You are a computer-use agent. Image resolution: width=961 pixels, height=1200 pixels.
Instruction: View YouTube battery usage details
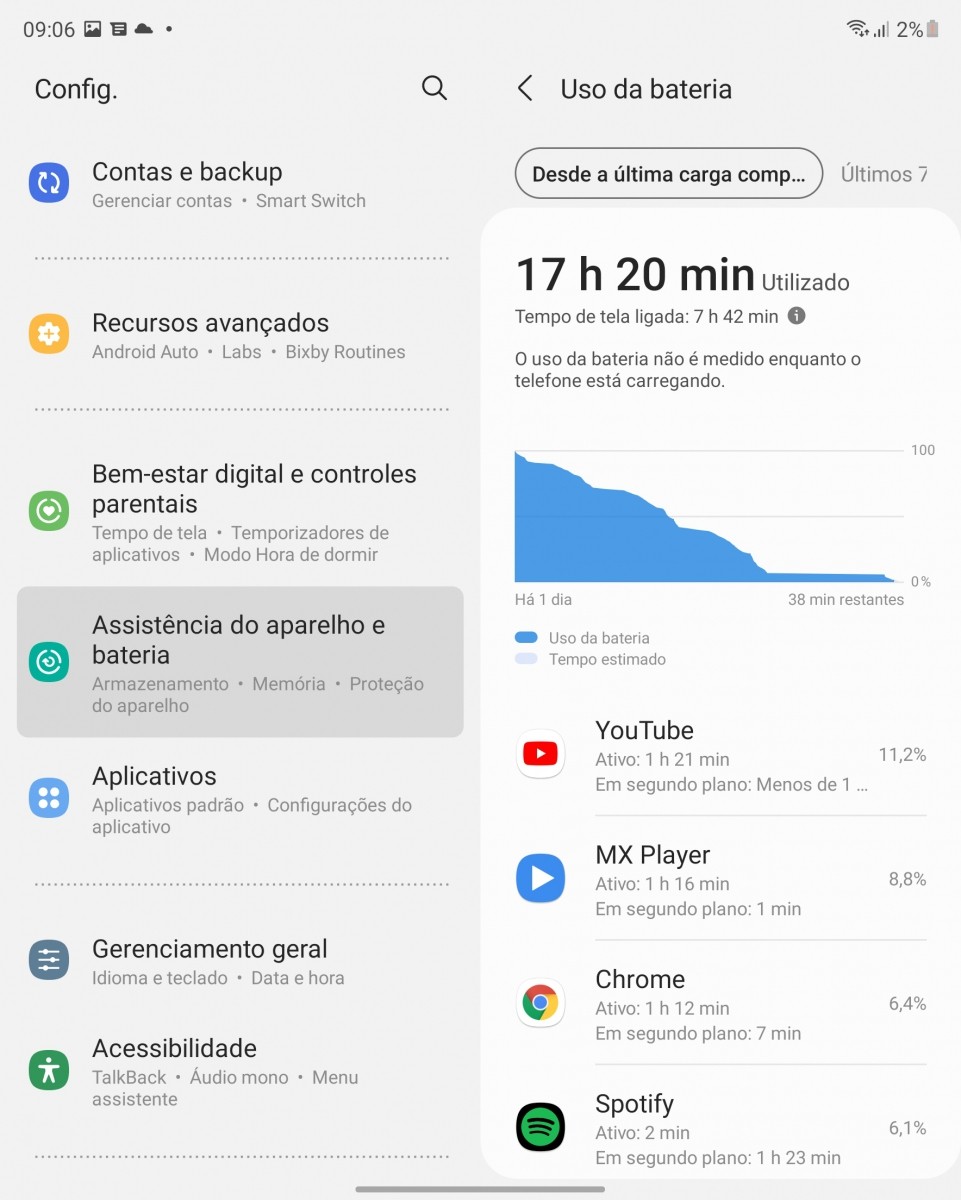(720, 756)
